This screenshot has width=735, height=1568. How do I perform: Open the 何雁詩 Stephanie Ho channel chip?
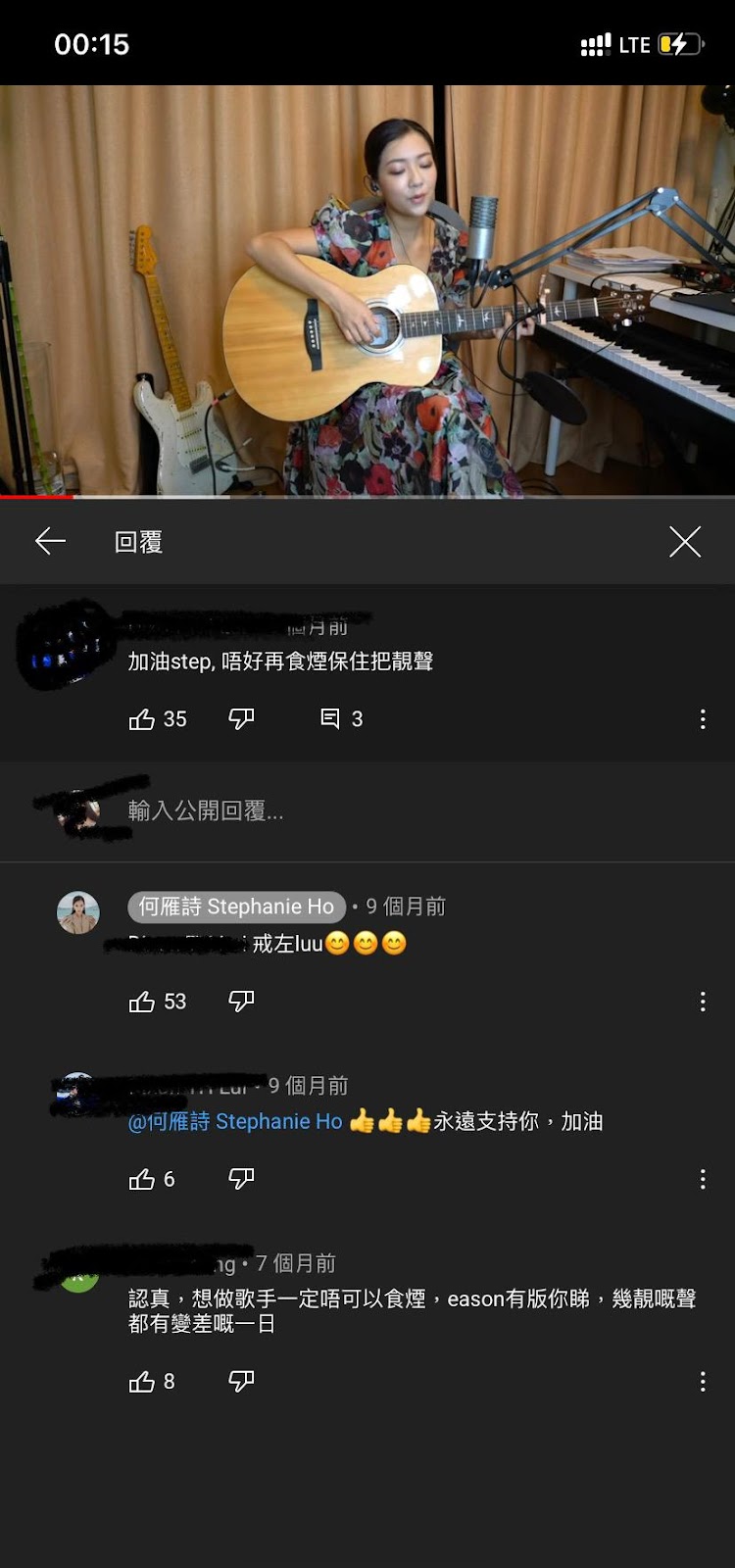[x=236, y=906]
